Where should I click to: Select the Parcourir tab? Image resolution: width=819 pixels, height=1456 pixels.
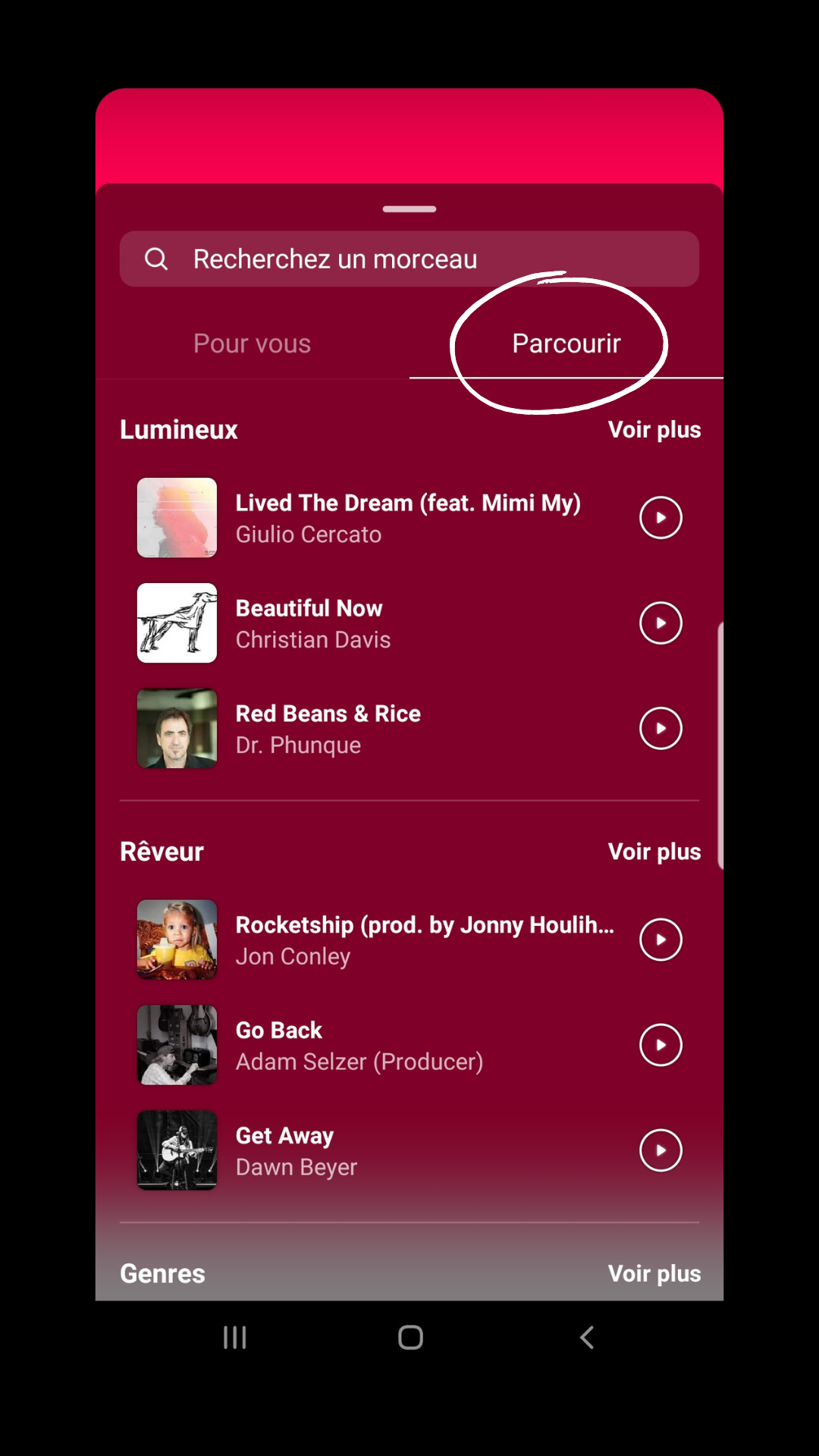coord(566,344)
